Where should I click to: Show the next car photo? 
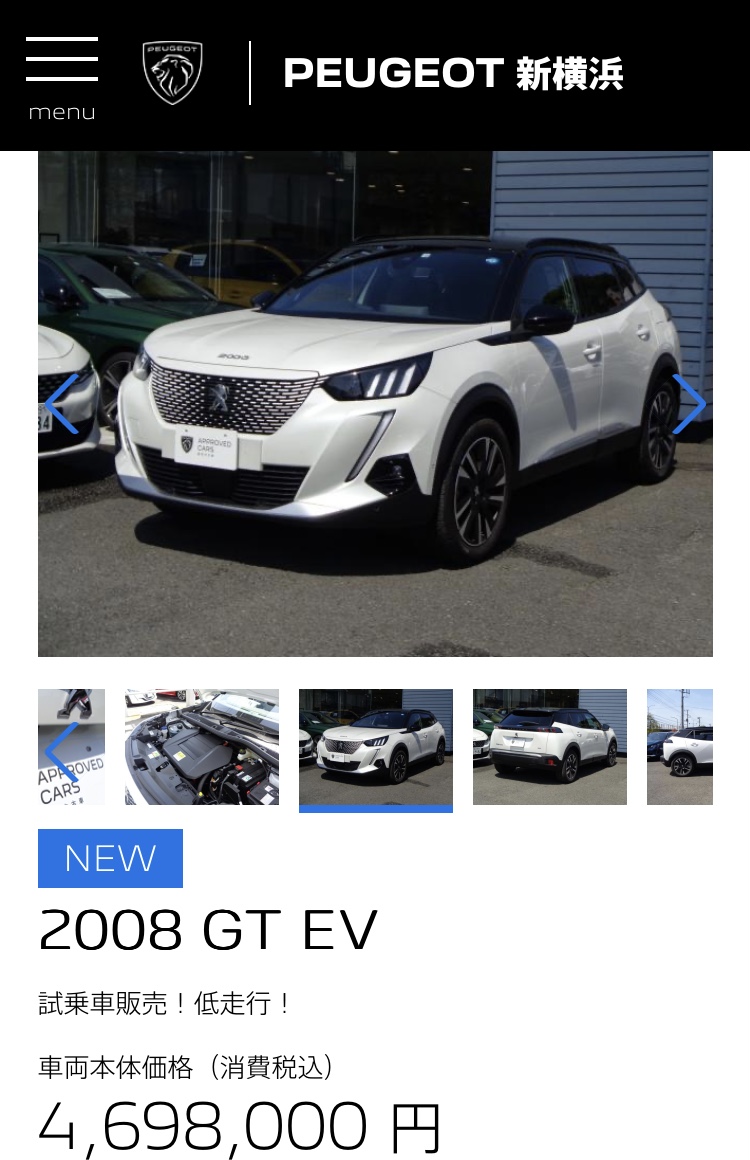(689, 404)
